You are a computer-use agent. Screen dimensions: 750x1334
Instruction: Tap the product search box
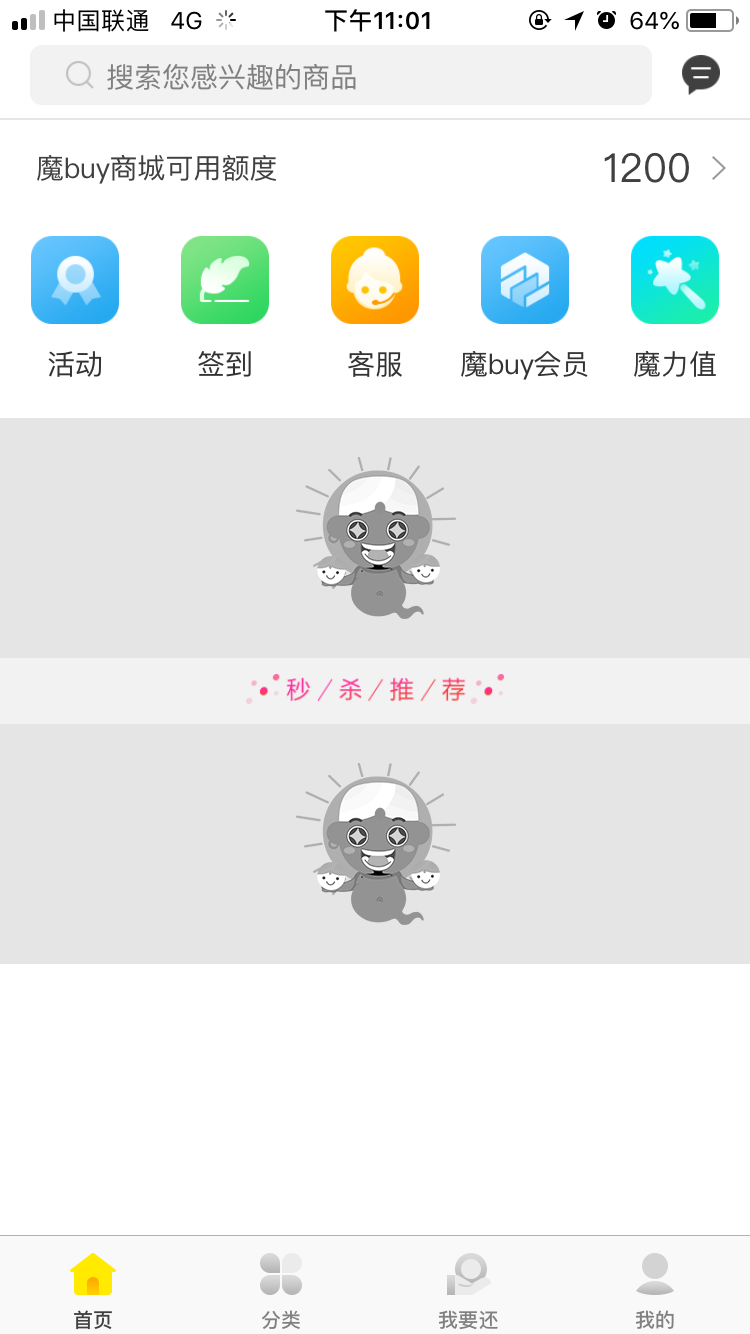coord(341,75)
